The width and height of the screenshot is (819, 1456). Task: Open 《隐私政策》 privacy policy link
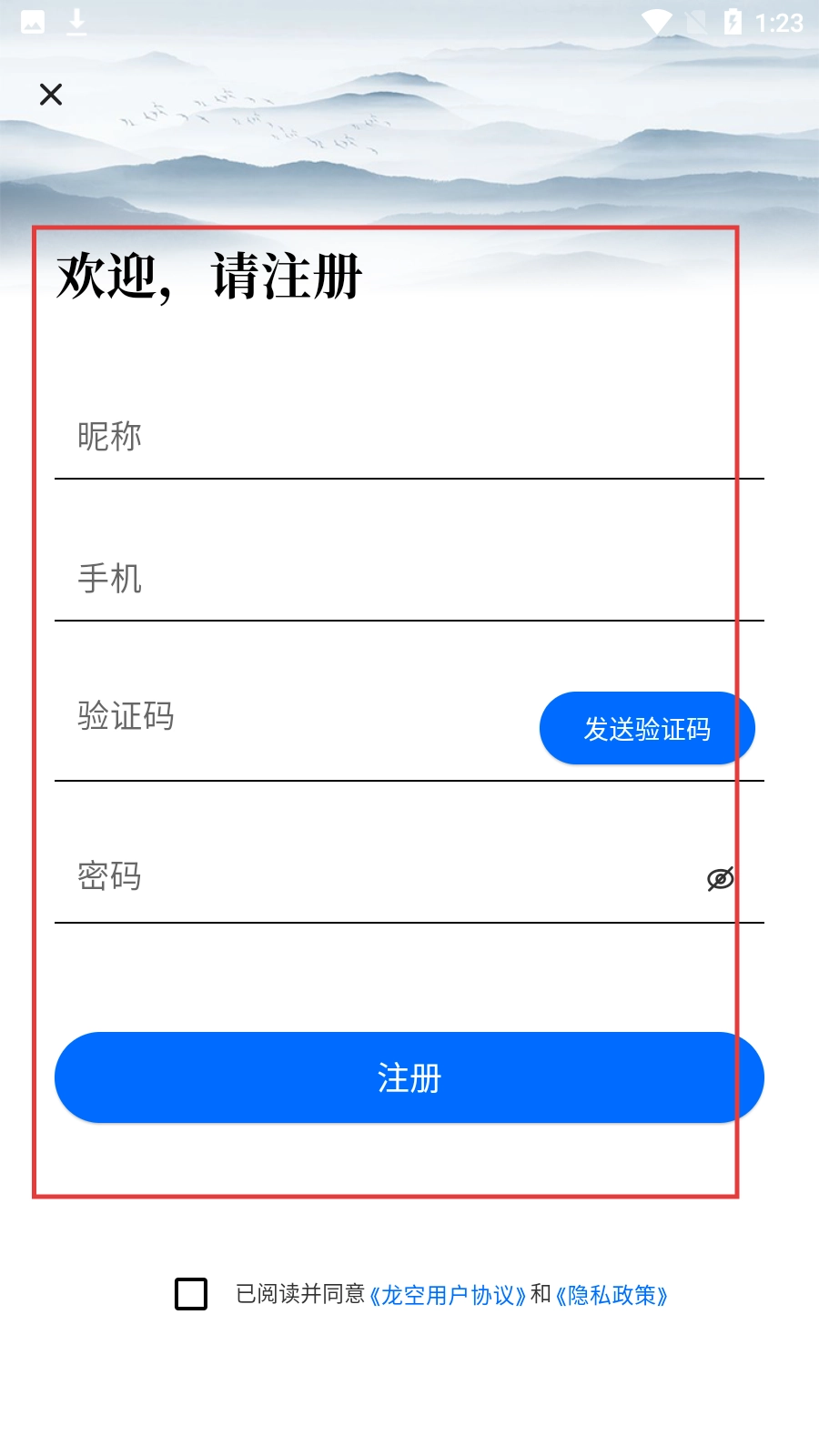612,1295
